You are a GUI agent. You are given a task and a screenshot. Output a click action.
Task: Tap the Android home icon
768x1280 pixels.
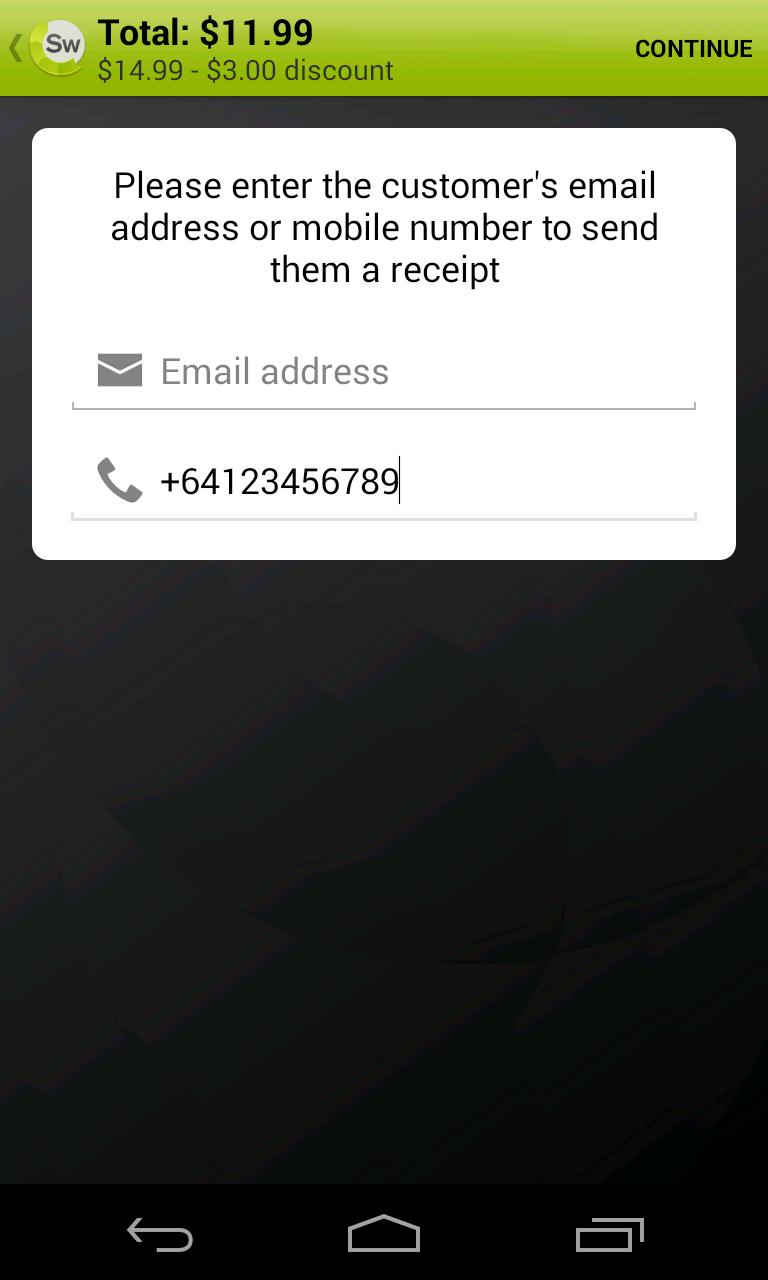point(383,1236)
